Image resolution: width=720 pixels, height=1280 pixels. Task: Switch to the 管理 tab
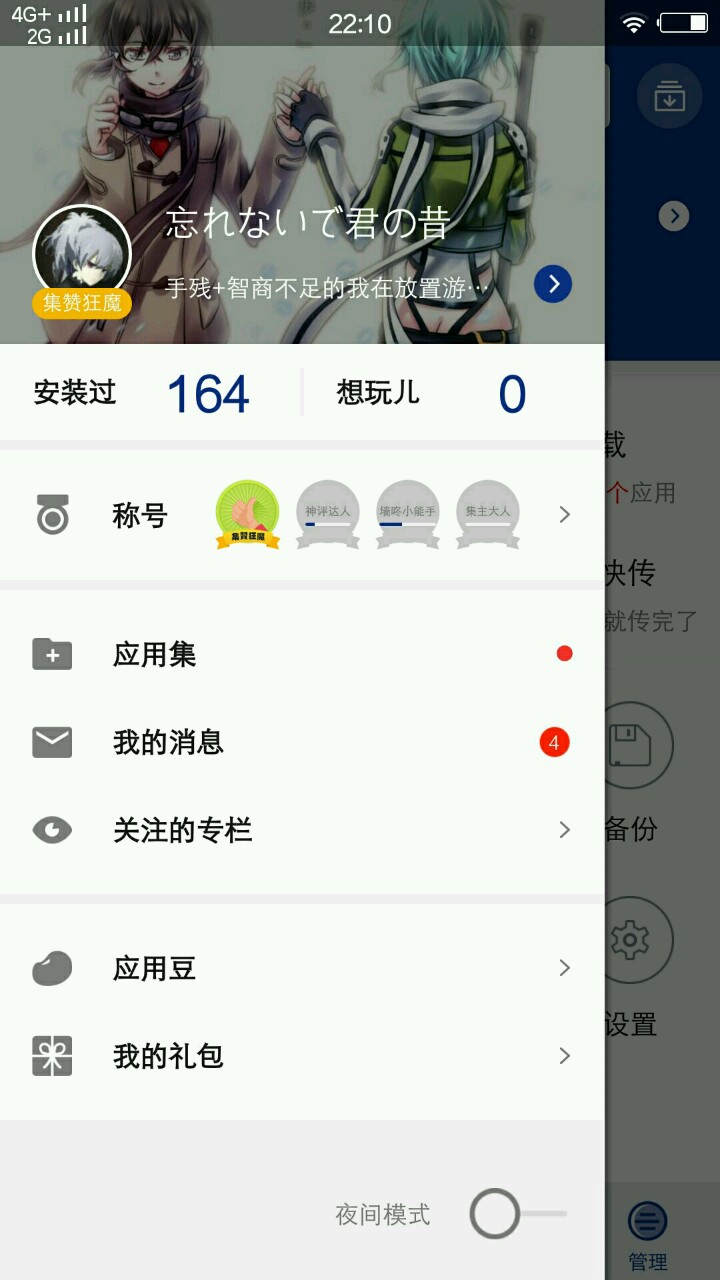click(648, 1237)
